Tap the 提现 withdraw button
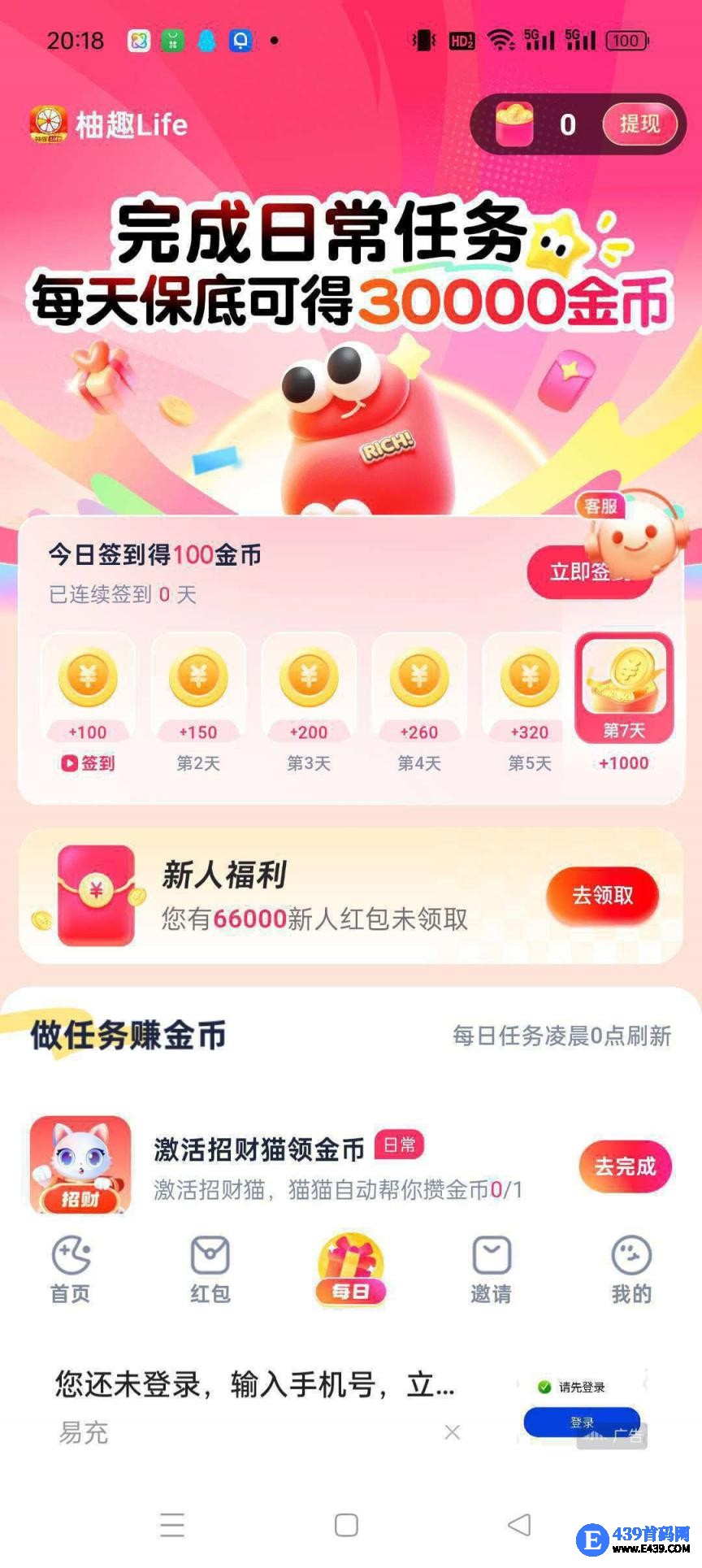The image size is (702, 1568). (639, 124)
